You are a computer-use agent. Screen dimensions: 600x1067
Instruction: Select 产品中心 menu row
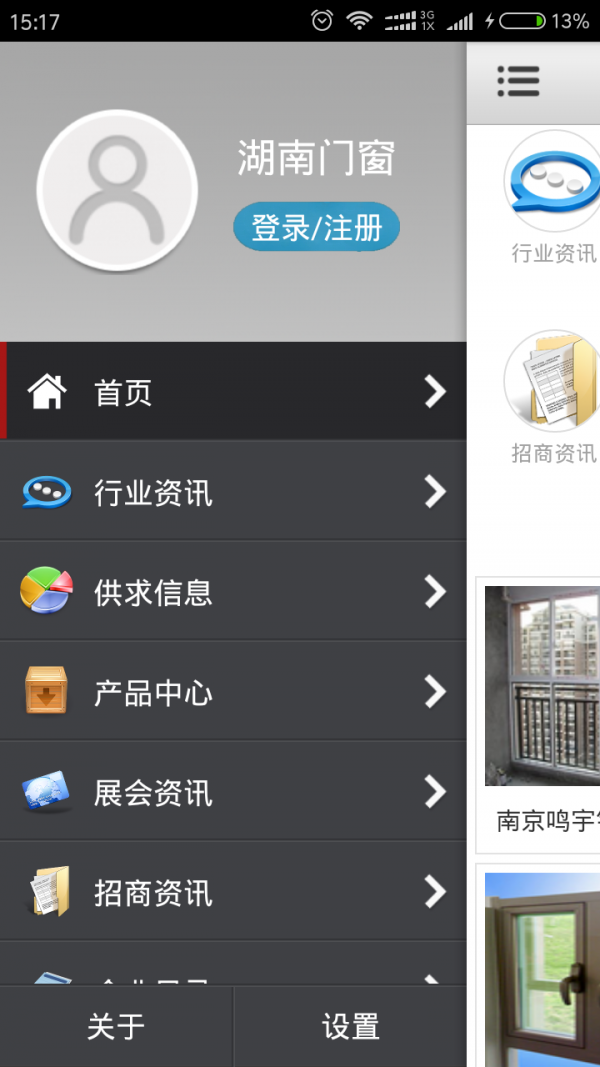click(x=233, y=692)
